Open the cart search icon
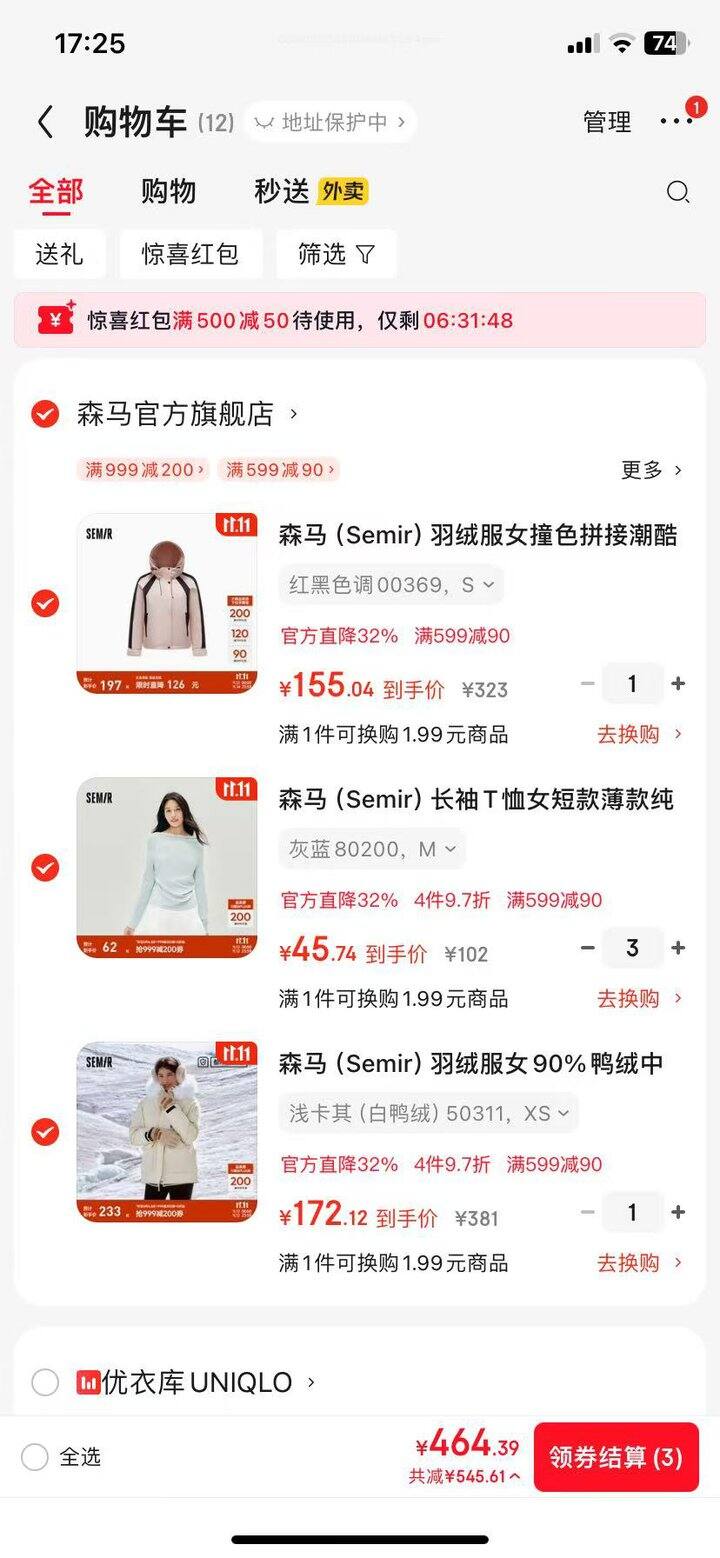 click(x=678, y=192)
